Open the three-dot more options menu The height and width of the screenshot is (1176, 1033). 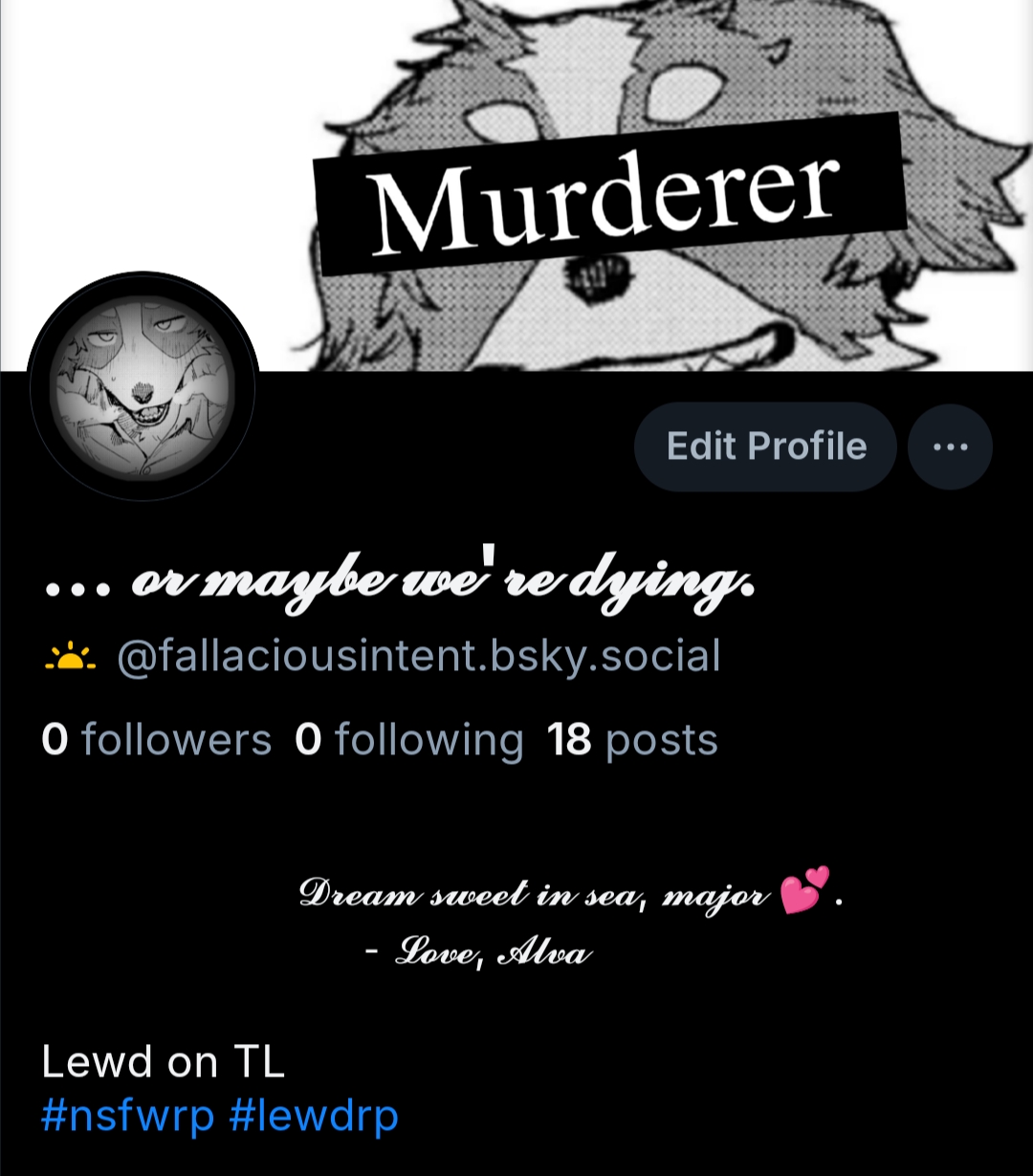coord(950,446)
